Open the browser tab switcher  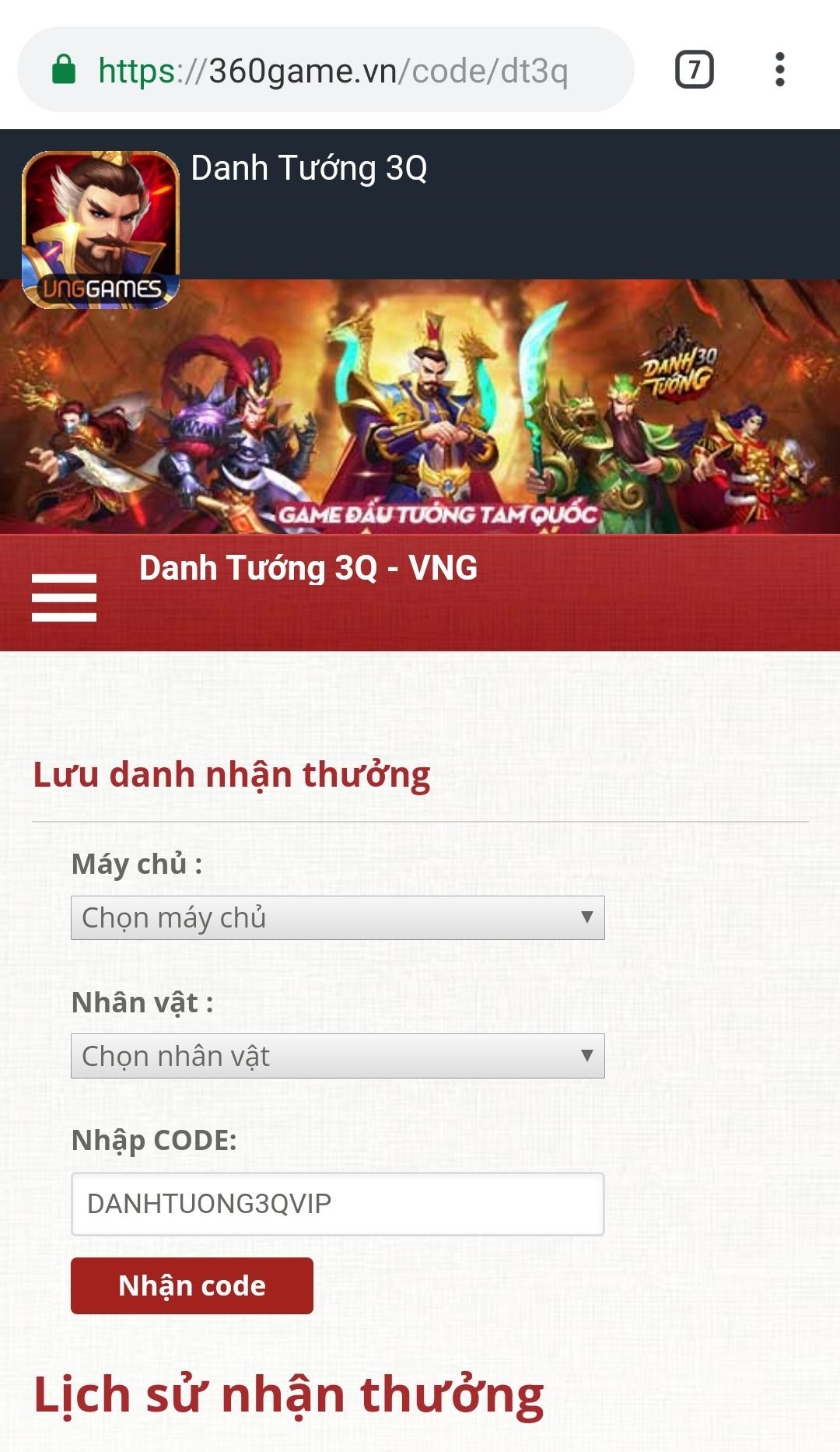tap(694, 70)
